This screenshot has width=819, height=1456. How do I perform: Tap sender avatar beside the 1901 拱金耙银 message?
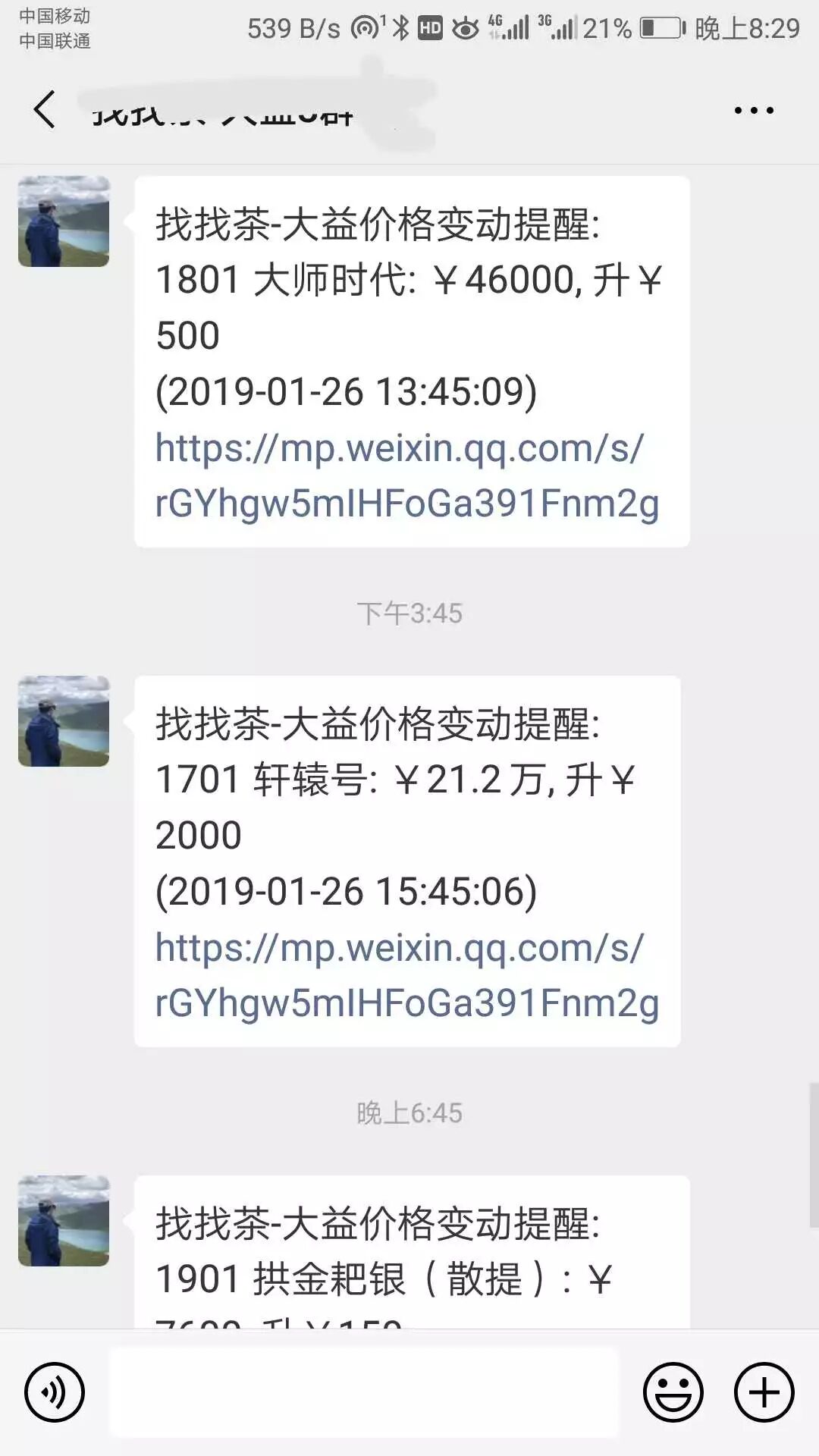64,1221
